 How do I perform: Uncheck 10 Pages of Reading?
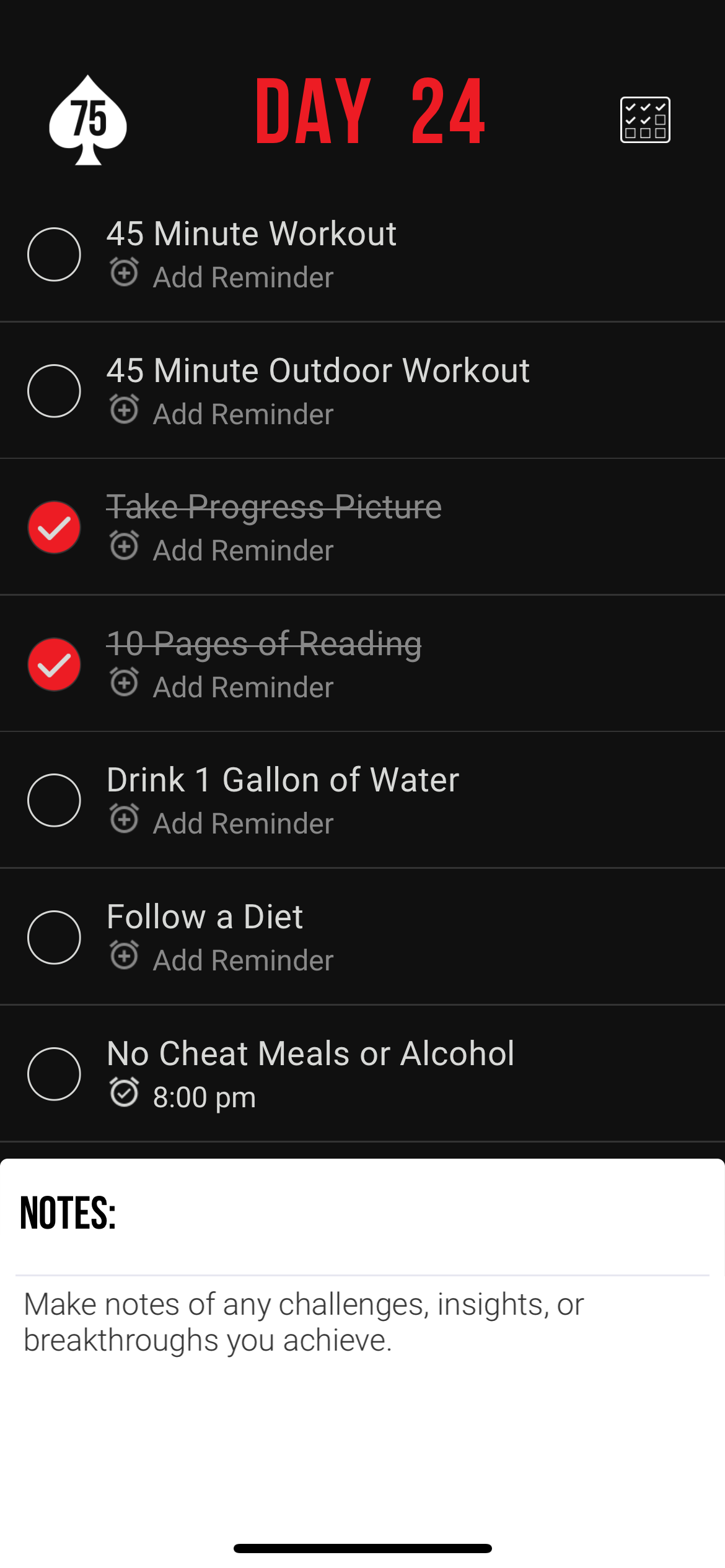click(x=54, y=664)
